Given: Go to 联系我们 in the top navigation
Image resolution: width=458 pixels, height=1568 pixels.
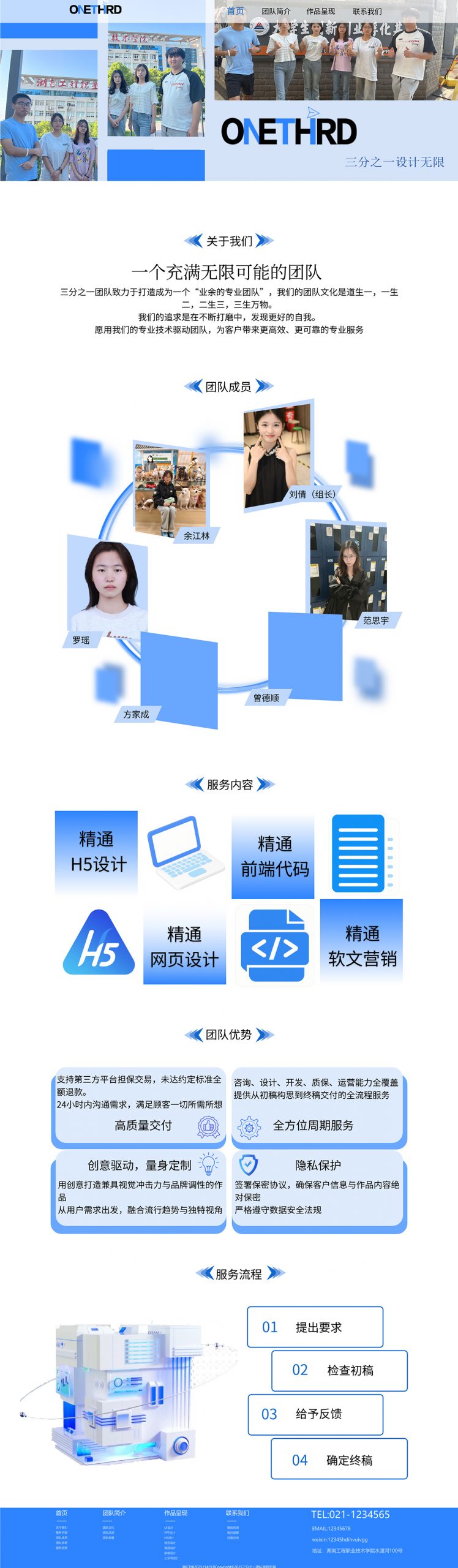Looking at the screenshot, I should click(x=367, y=11).
